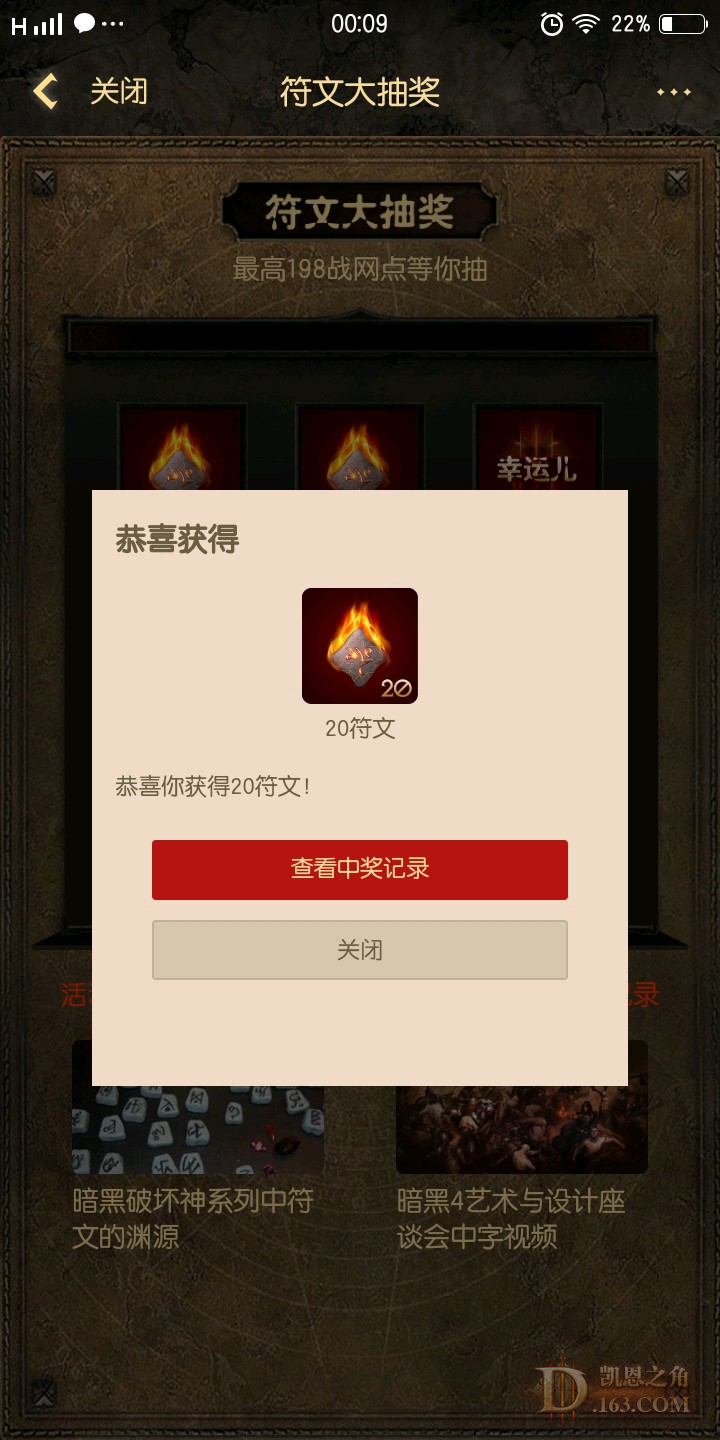Screen dimensions: 720x1440
Task: Dismiss the prize dialog with 关闭
Action: tap(360, 950)
